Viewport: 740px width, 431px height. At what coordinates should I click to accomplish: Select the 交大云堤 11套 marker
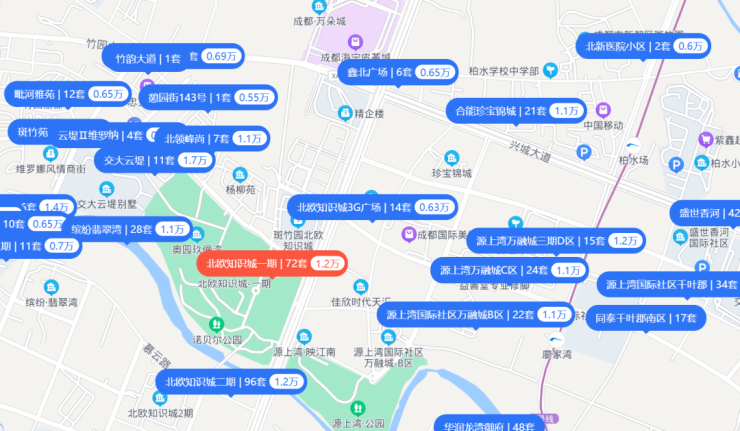(156, 160)
